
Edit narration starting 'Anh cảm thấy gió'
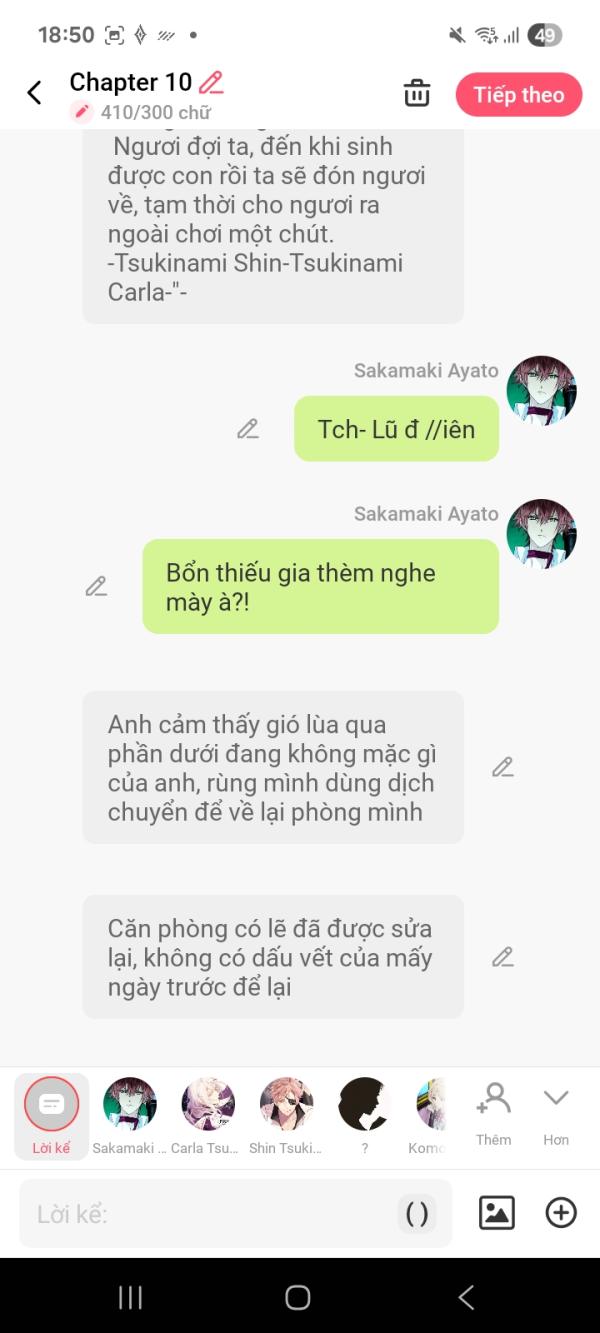[x=502, y=767]
